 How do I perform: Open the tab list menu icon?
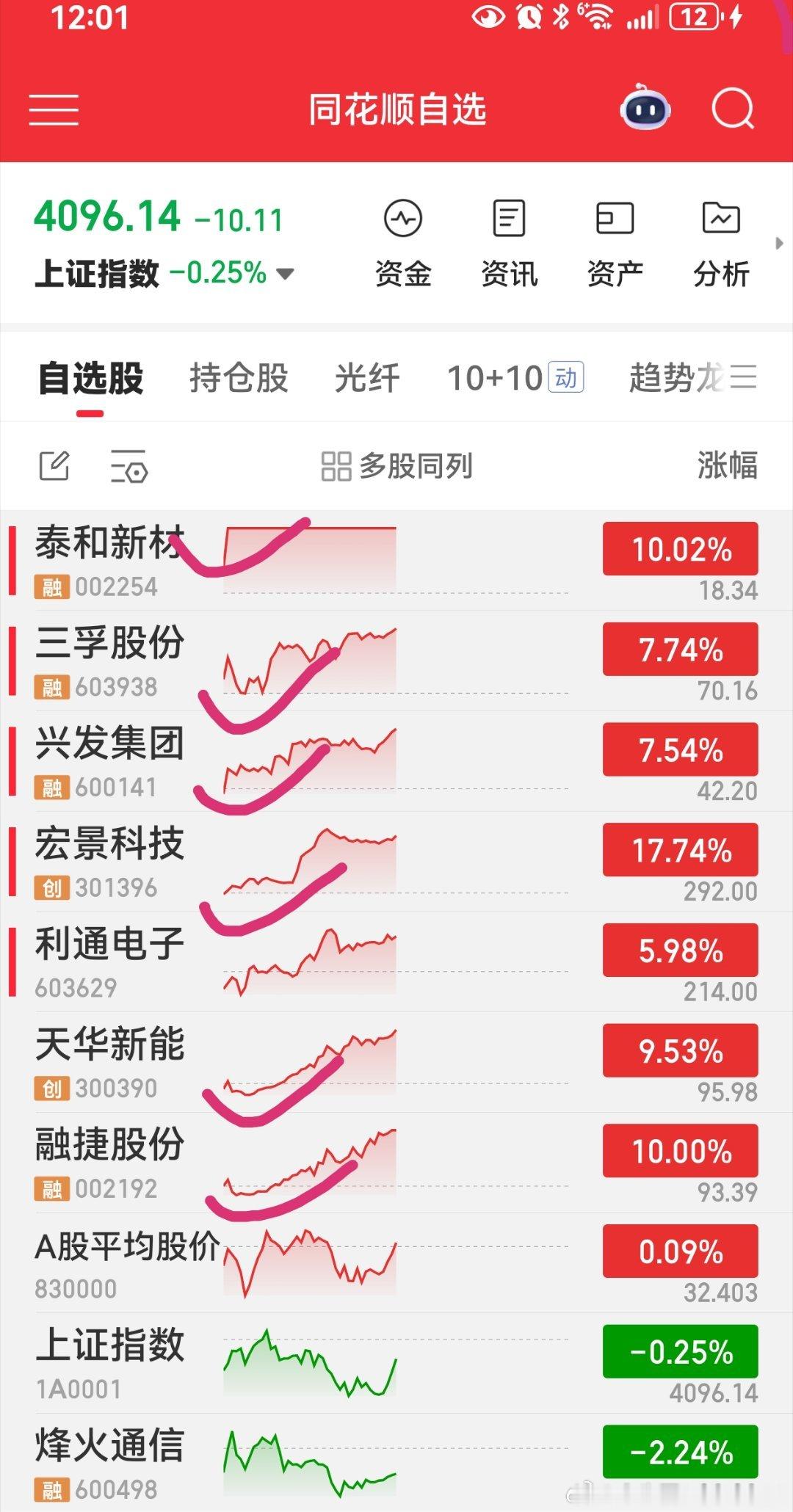(743, 377)
